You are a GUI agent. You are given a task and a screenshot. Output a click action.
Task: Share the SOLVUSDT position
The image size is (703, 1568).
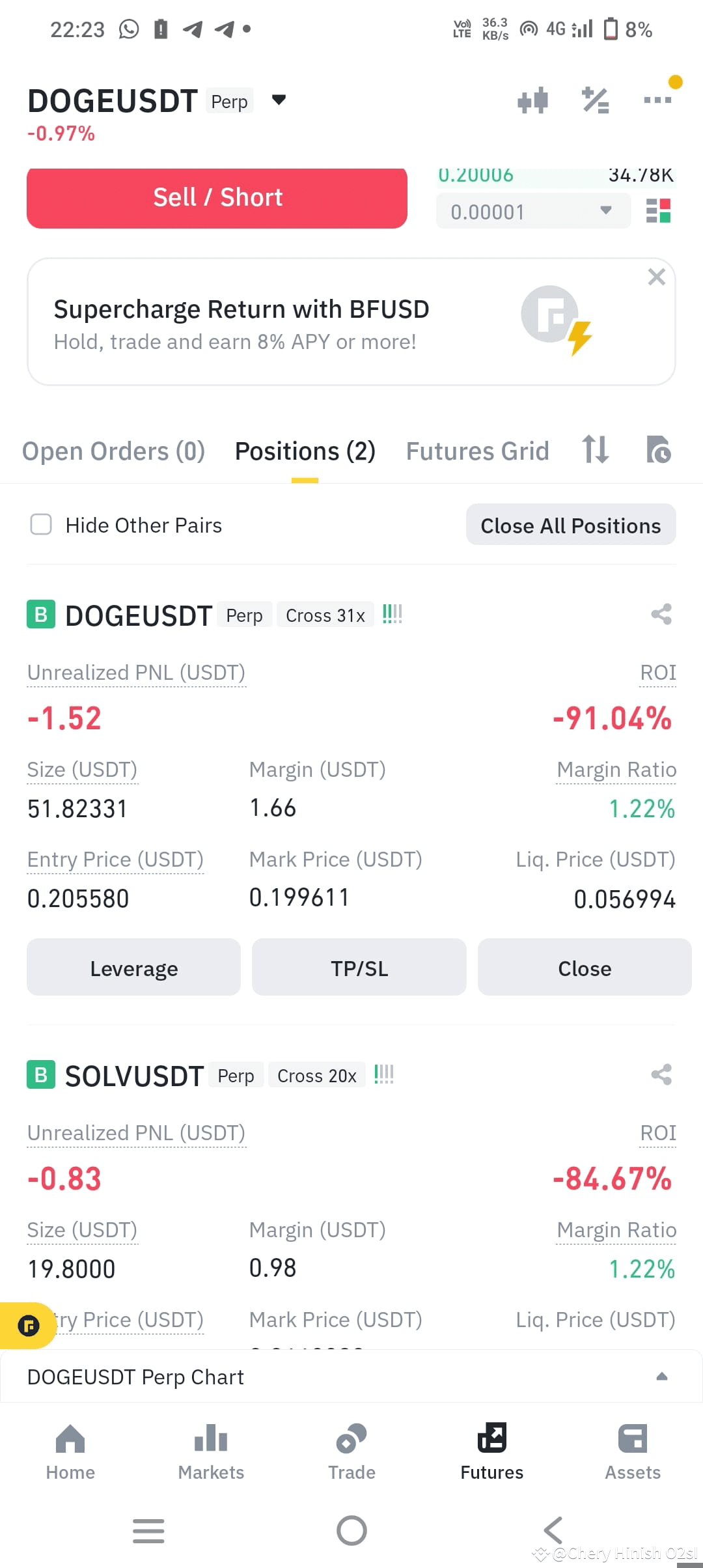pos(661,1074)
